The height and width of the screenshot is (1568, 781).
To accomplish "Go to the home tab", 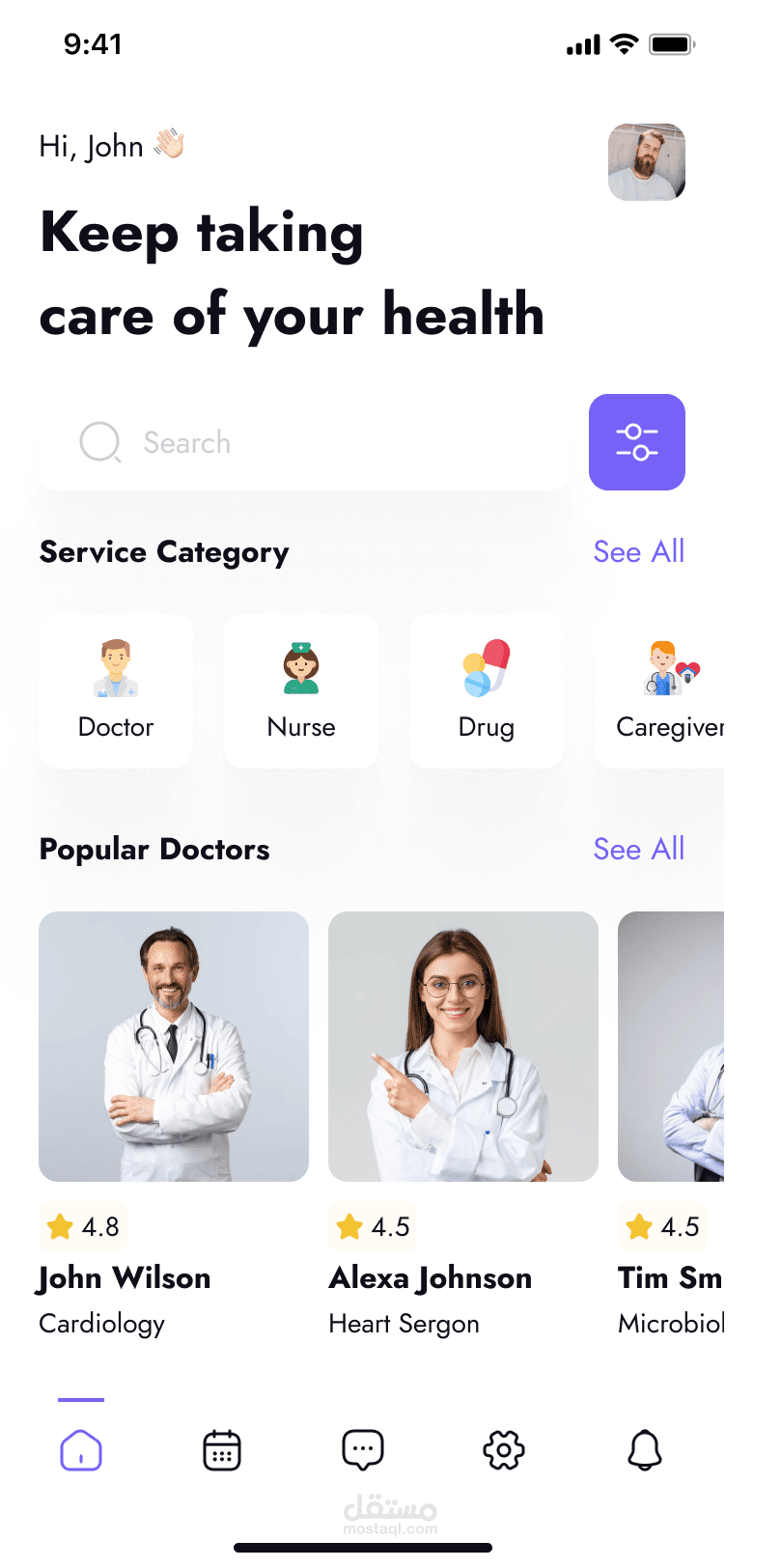I will click(x=81, y=1450).
